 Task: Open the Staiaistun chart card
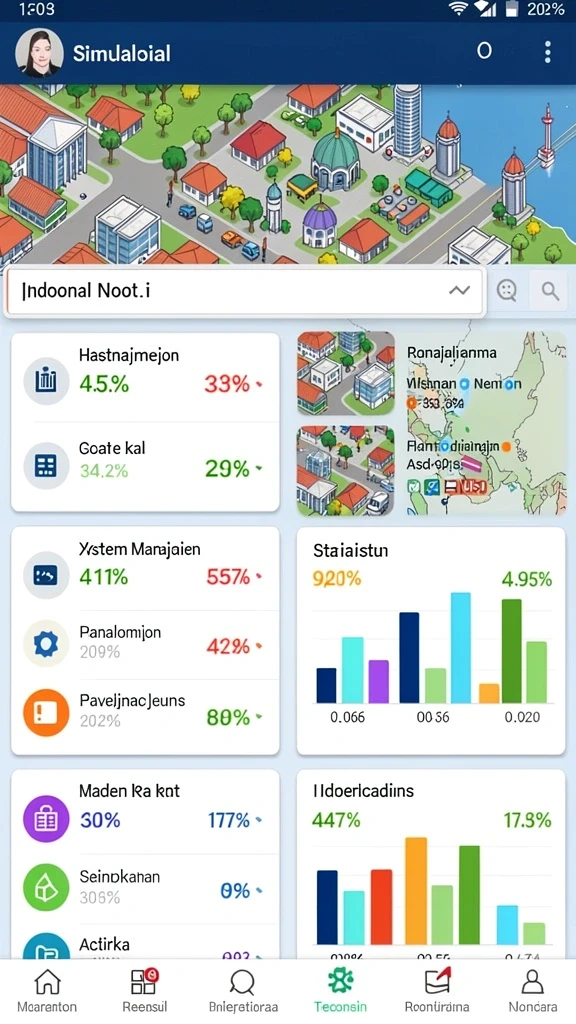431,641
